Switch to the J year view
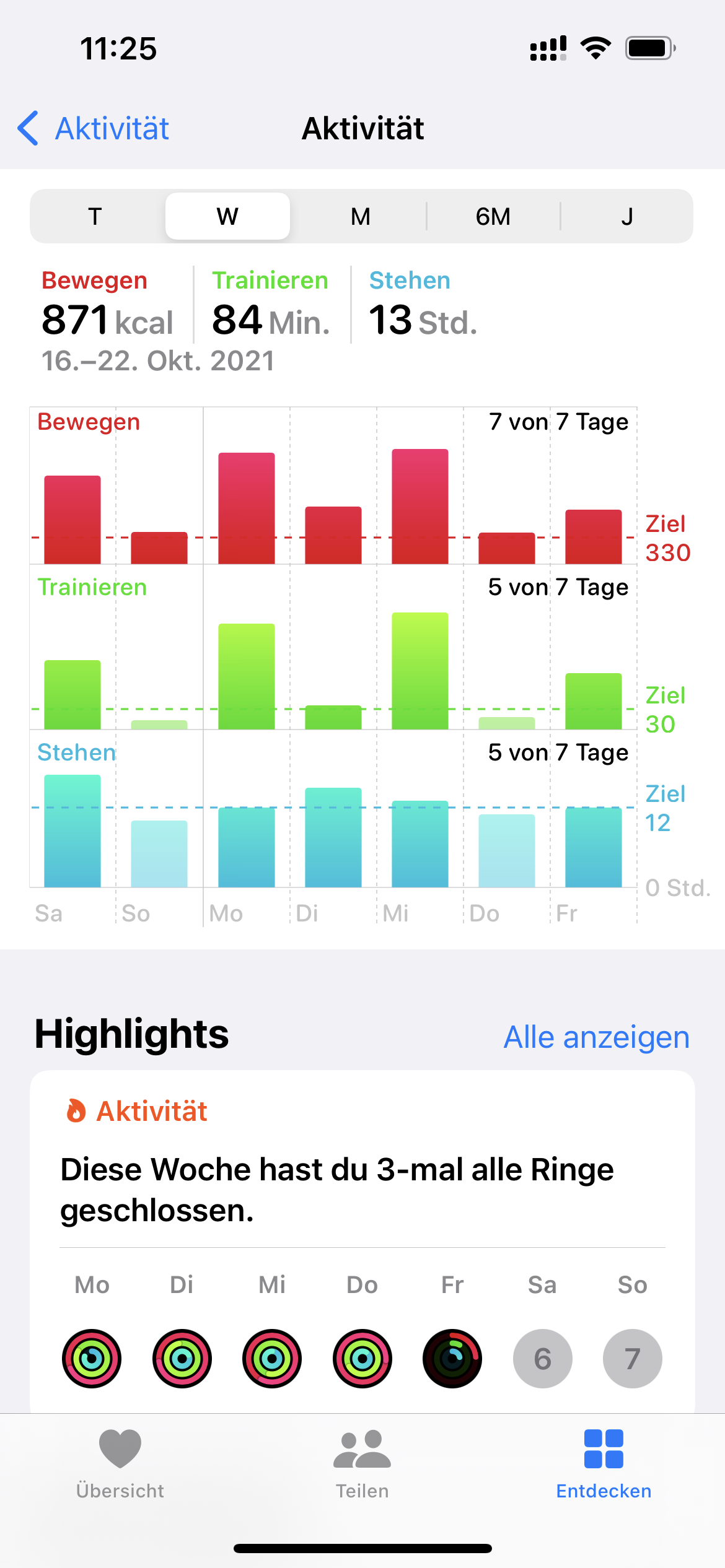This screenshot has height=1568, width=725. pyautogui.click(x=626, y=216)
